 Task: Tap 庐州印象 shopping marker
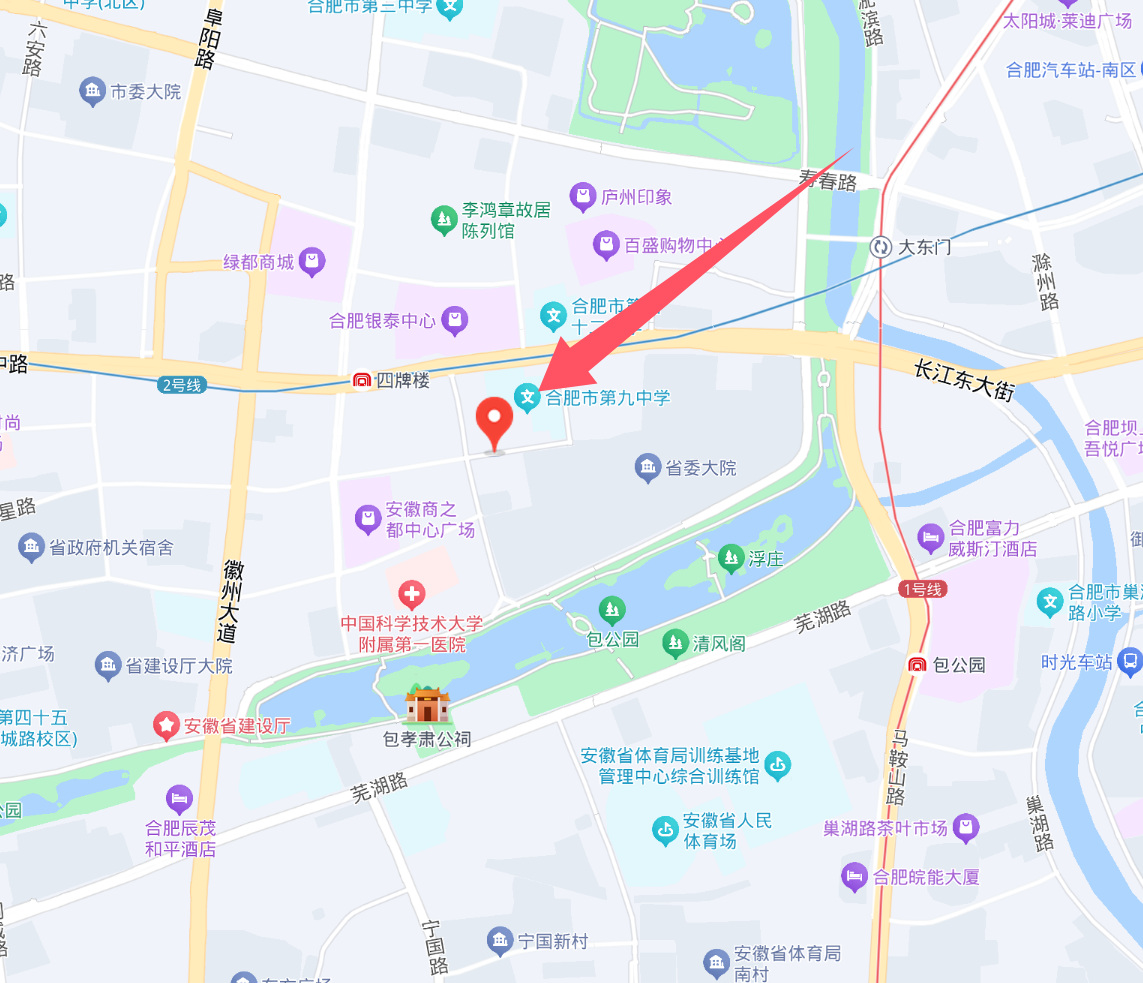(x=582, y=197)
